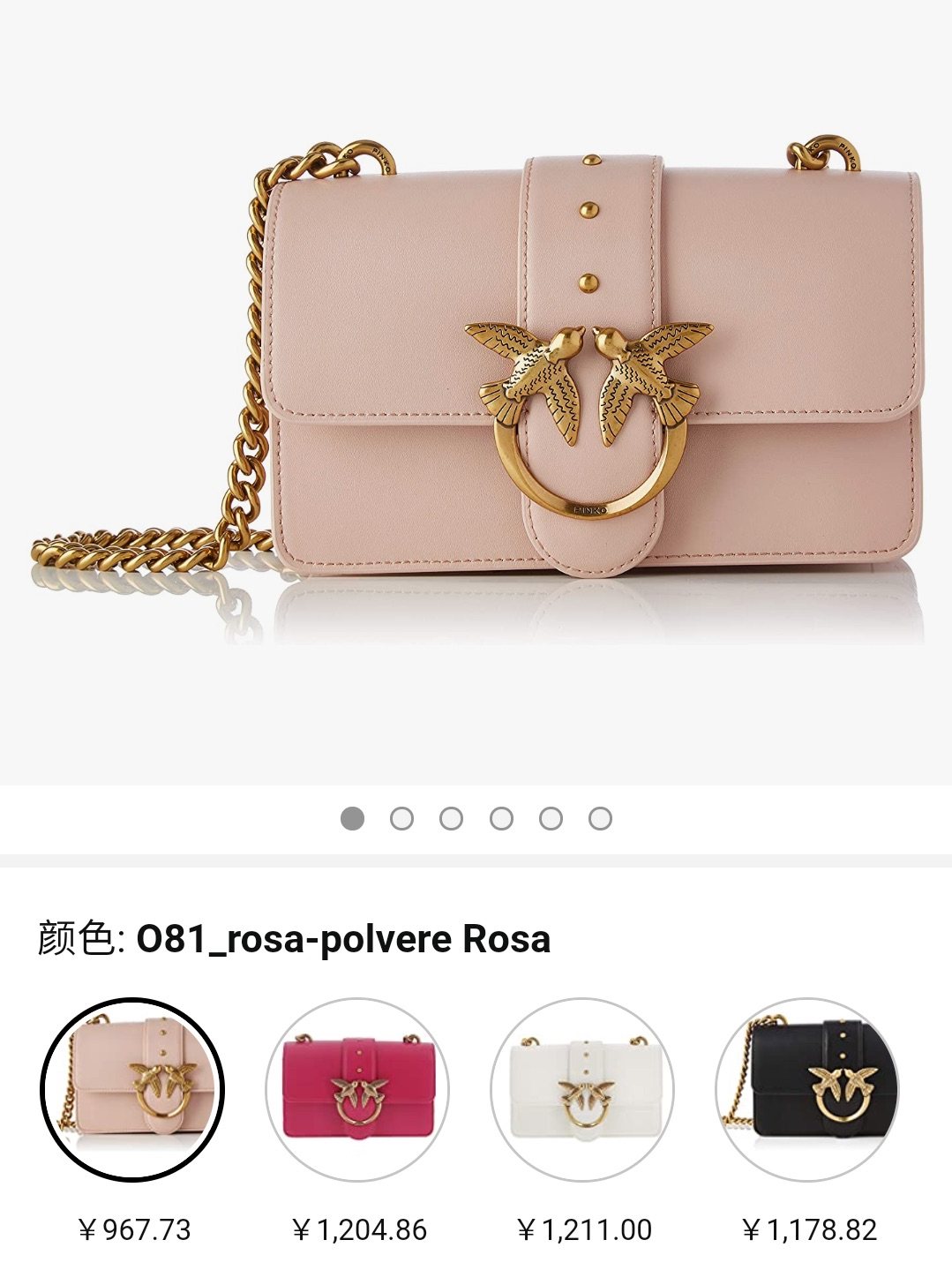
Task: Jump to the second image via page dot
Action: pos(401,819)
